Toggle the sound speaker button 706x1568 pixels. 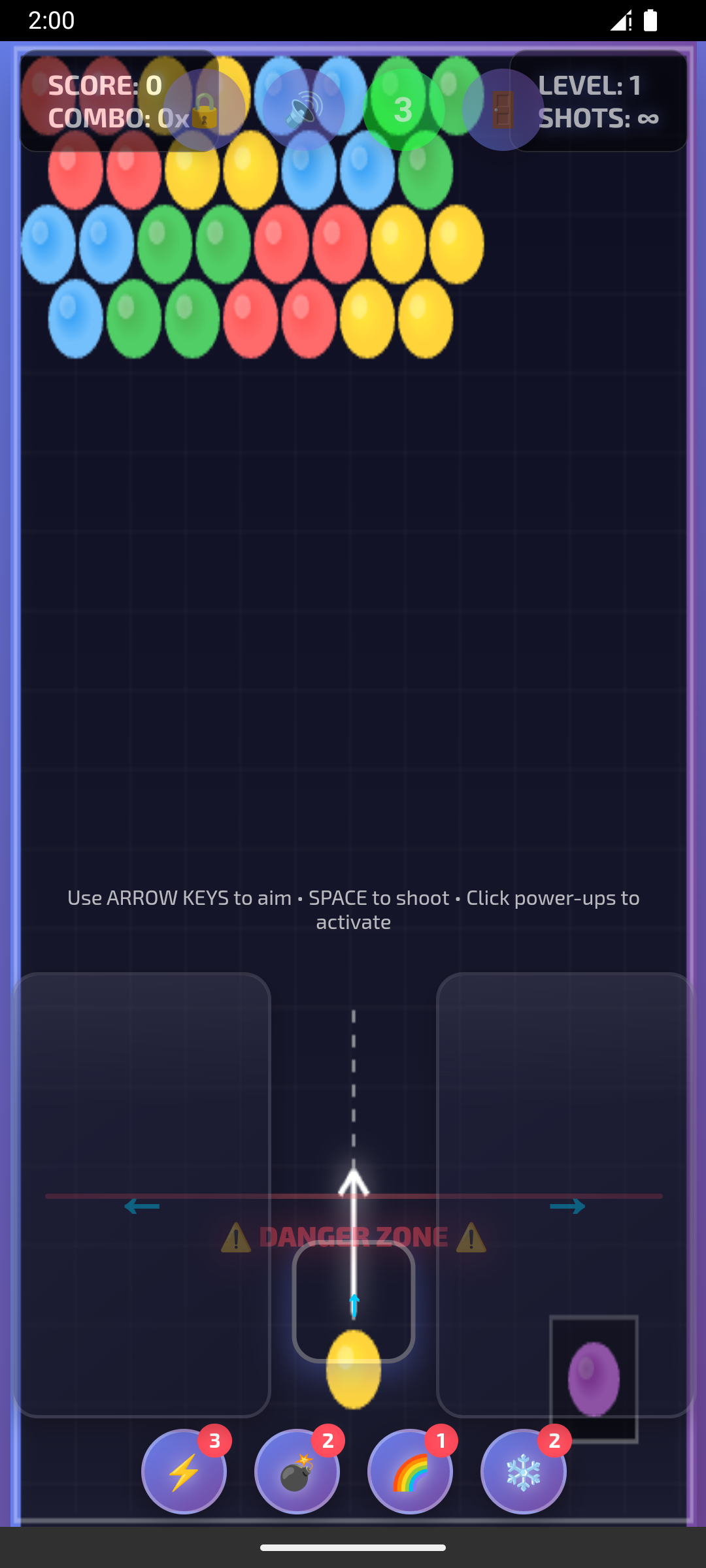click(304, 110)
